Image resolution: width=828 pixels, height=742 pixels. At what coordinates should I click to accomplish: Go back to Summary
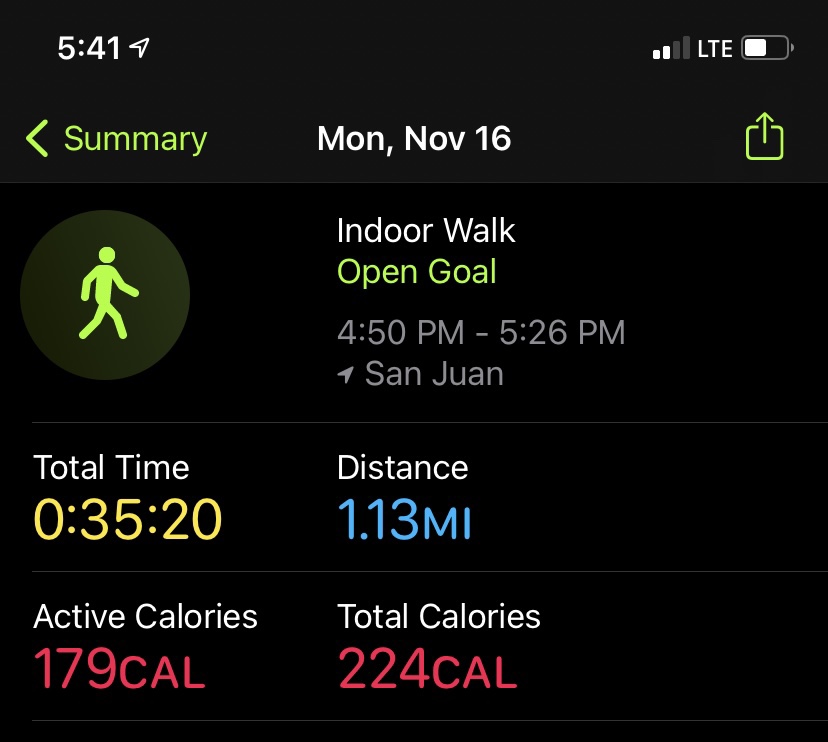(x=116, y=138)
